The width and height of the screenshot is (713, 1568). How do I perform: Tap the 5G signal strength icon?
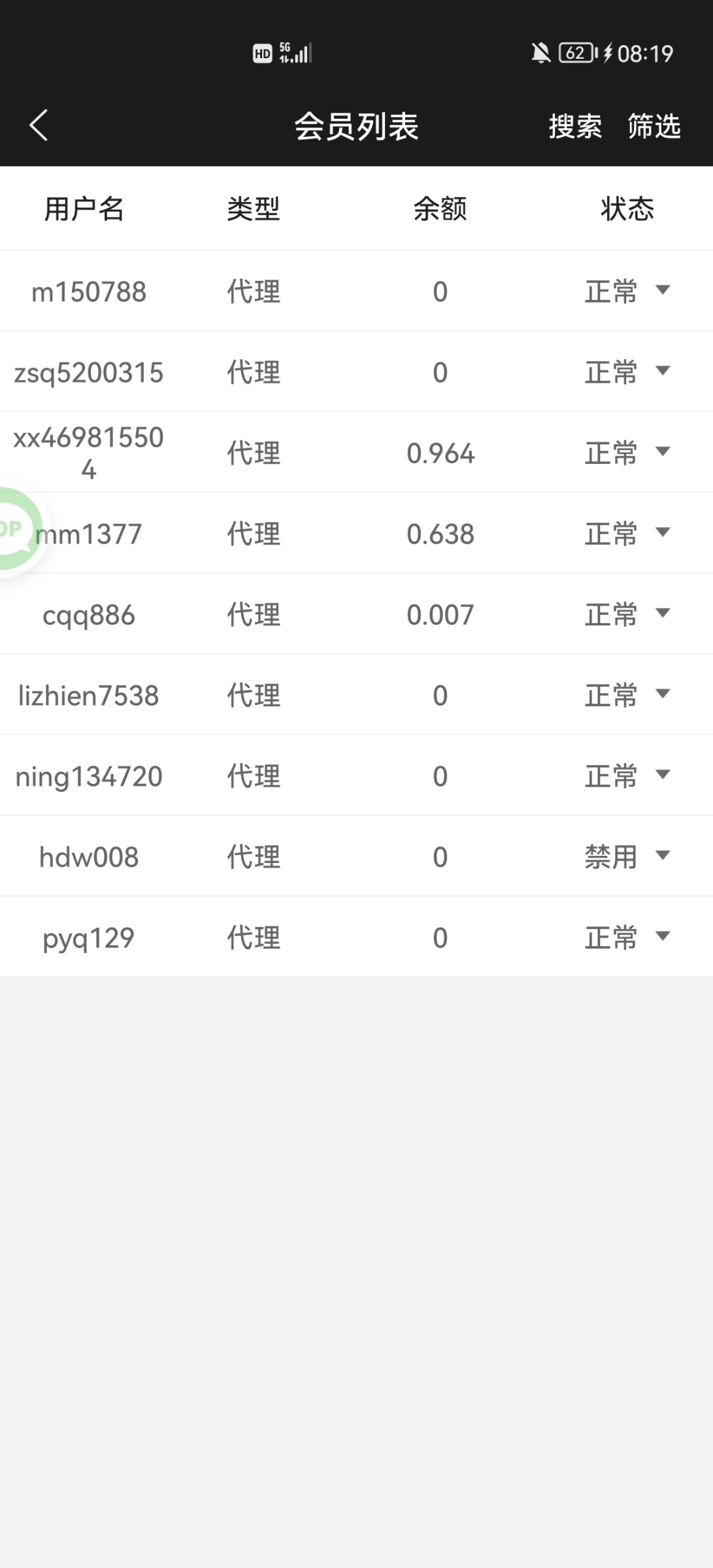pyautogui.click(x=296, y=52)
